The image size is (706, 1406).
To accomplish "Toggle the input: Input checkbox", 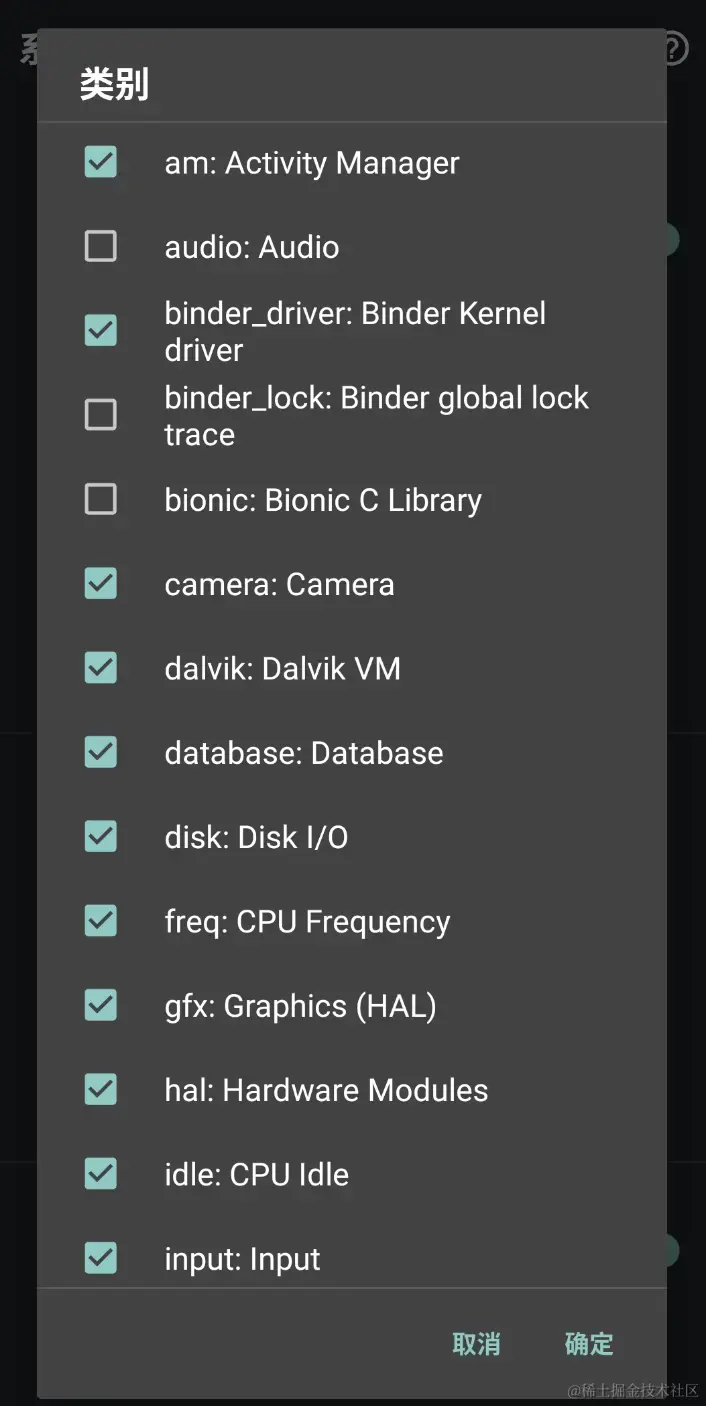I will click(x=100, y=1258).
